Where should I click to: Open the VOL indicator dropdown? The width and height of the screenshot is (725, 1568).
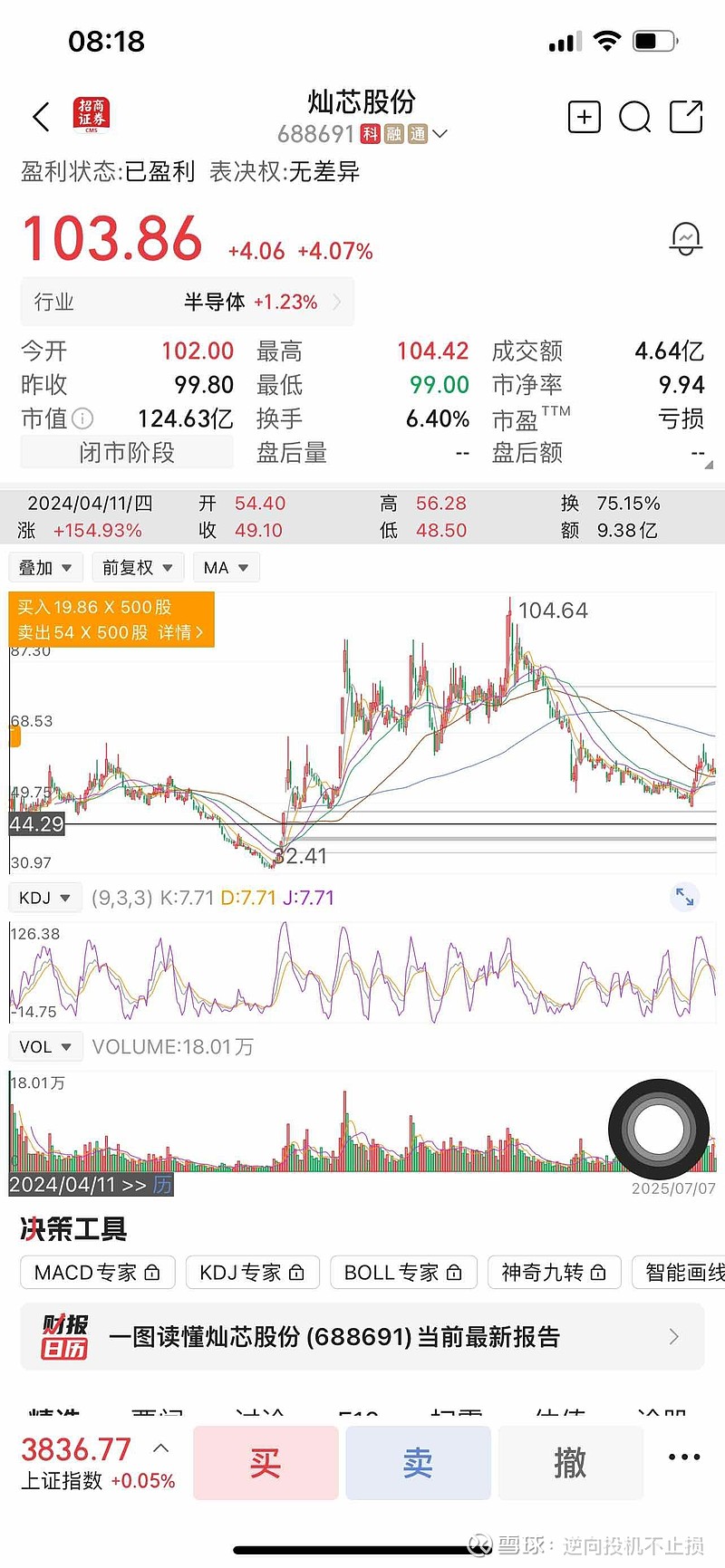(45, 1046)
